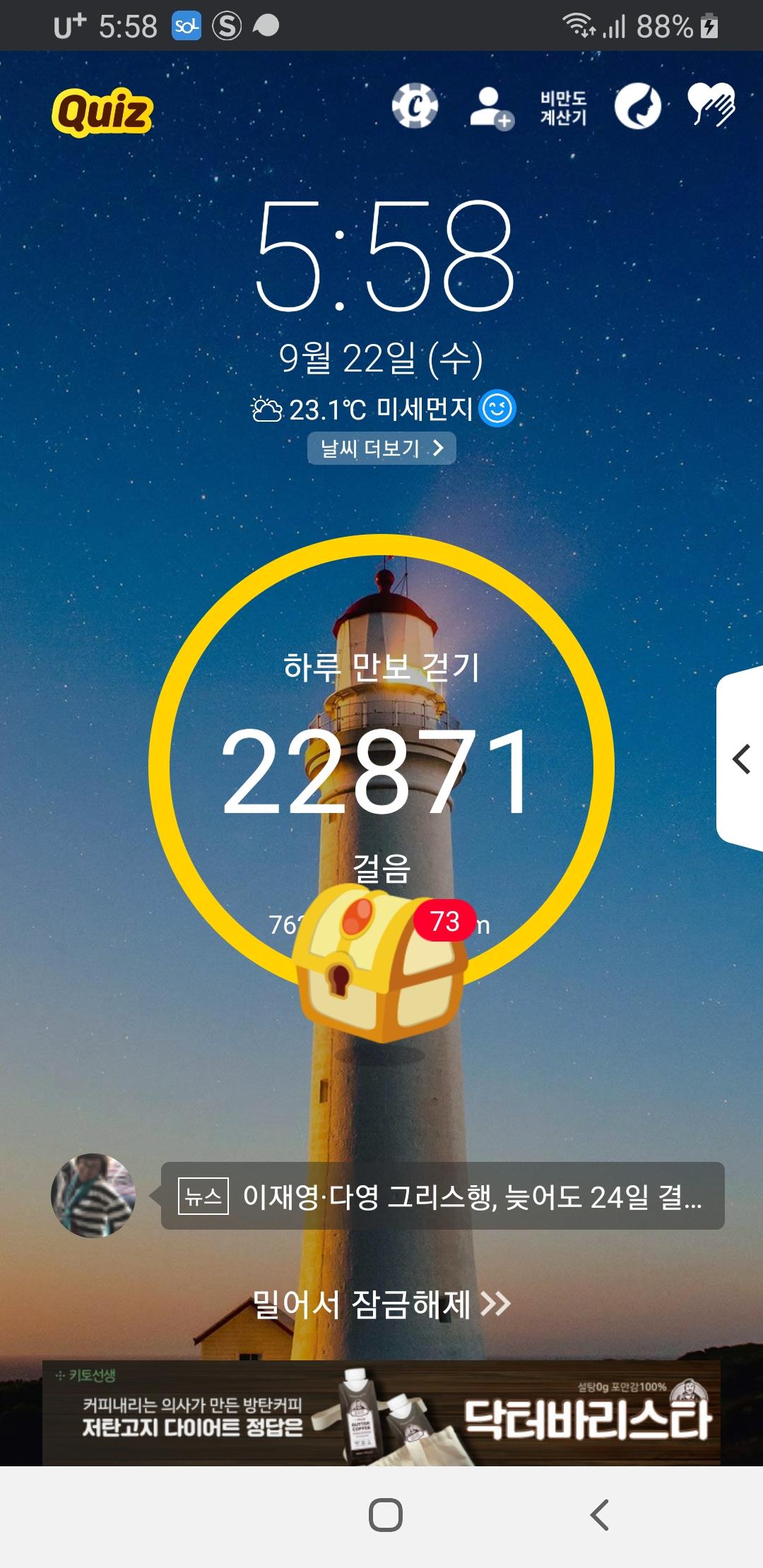Open 비만도 계산기 calculator
Screen dimensions: 763x1568
563,108
